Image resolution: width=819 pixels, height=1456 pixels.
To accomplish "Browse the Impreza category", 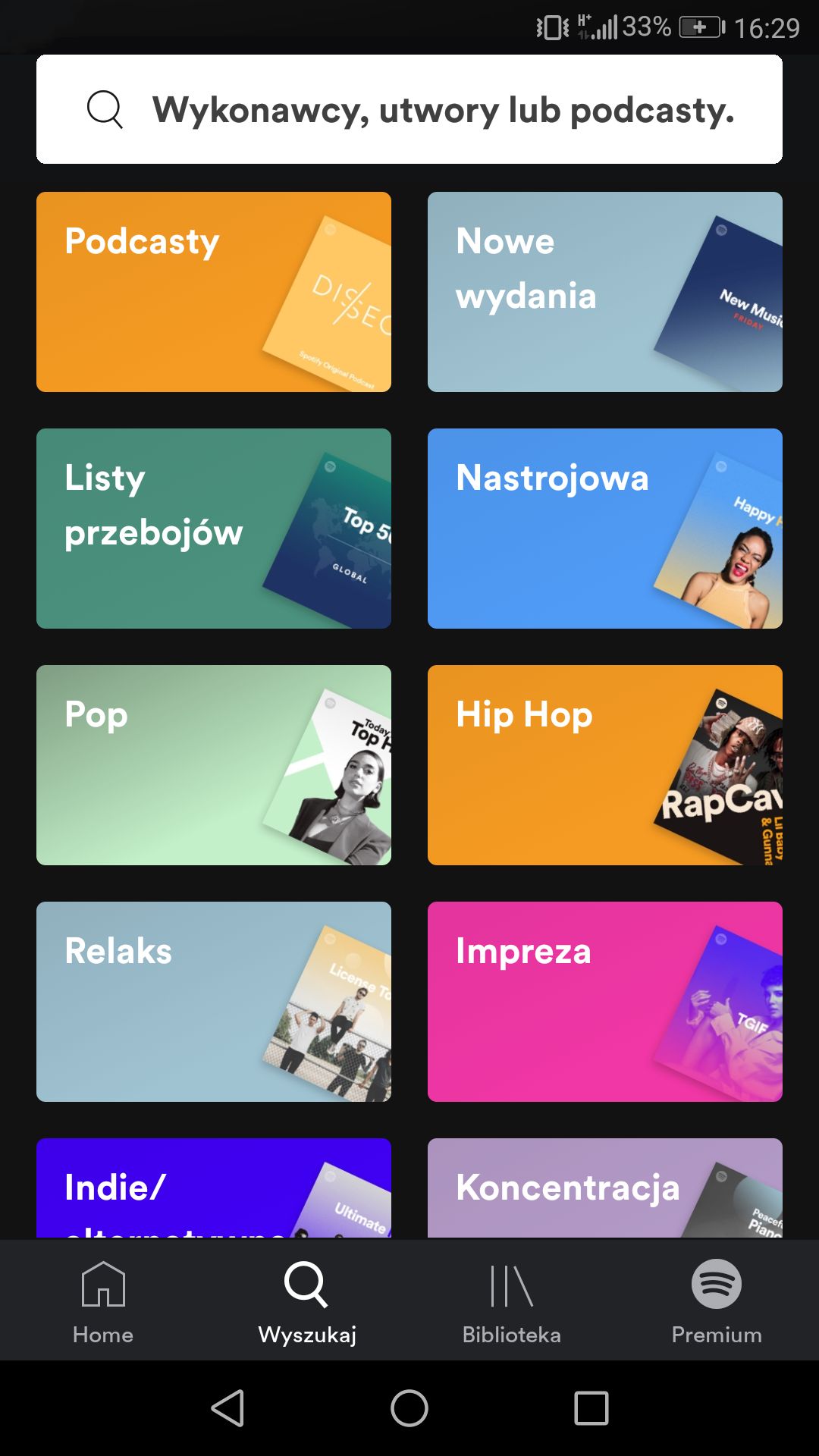I will tap(605, 1002).
